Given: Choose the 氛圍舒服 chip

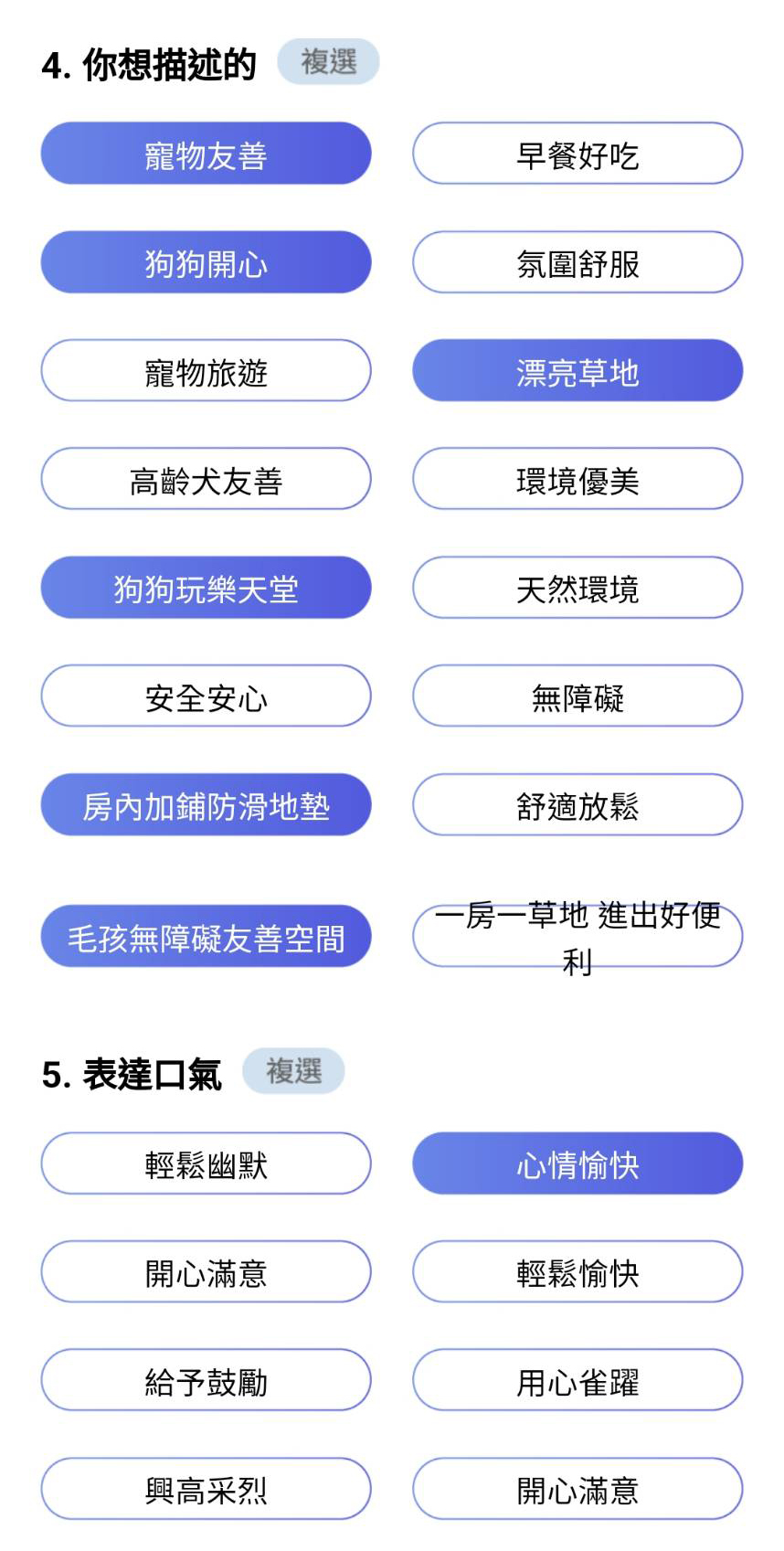Looking at the screenshot, I should (x=577, y=262).
